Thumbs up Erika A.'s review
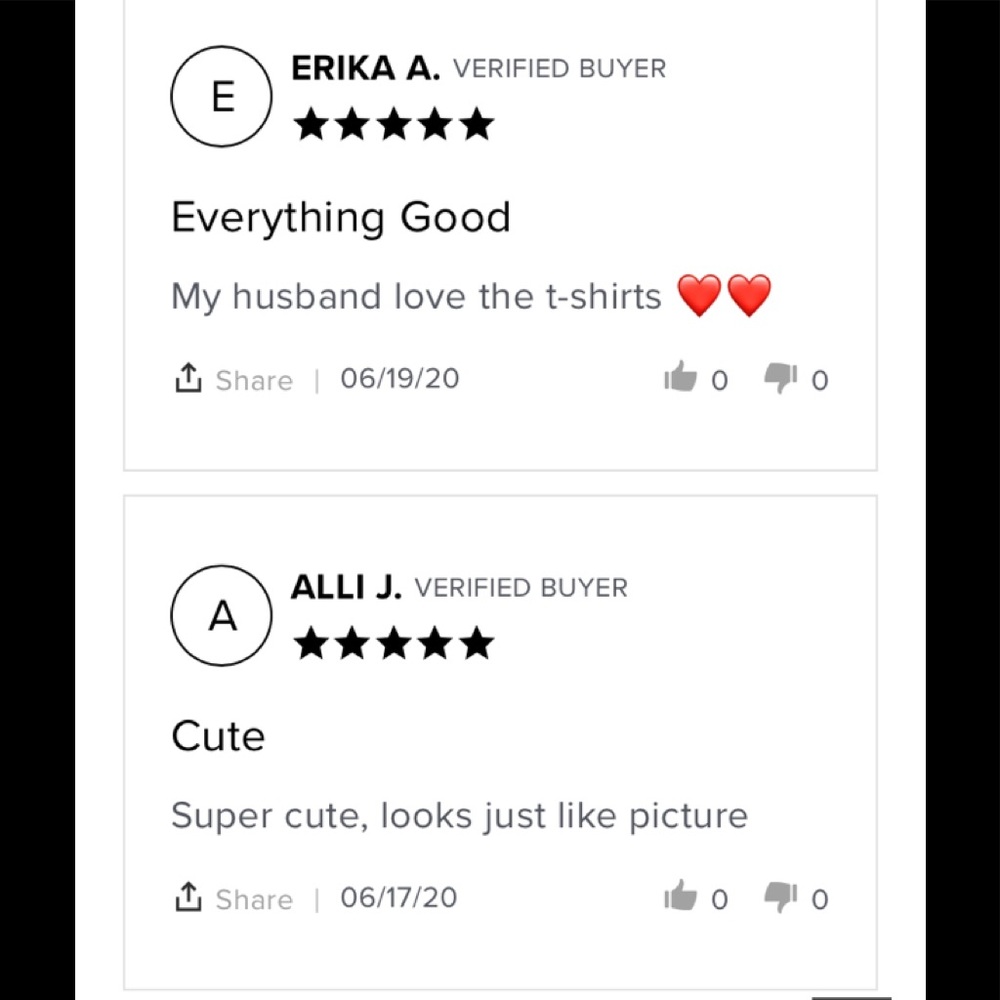Image resolution: width=1000 pixels, height=1000 pixels. coord(680,378)
